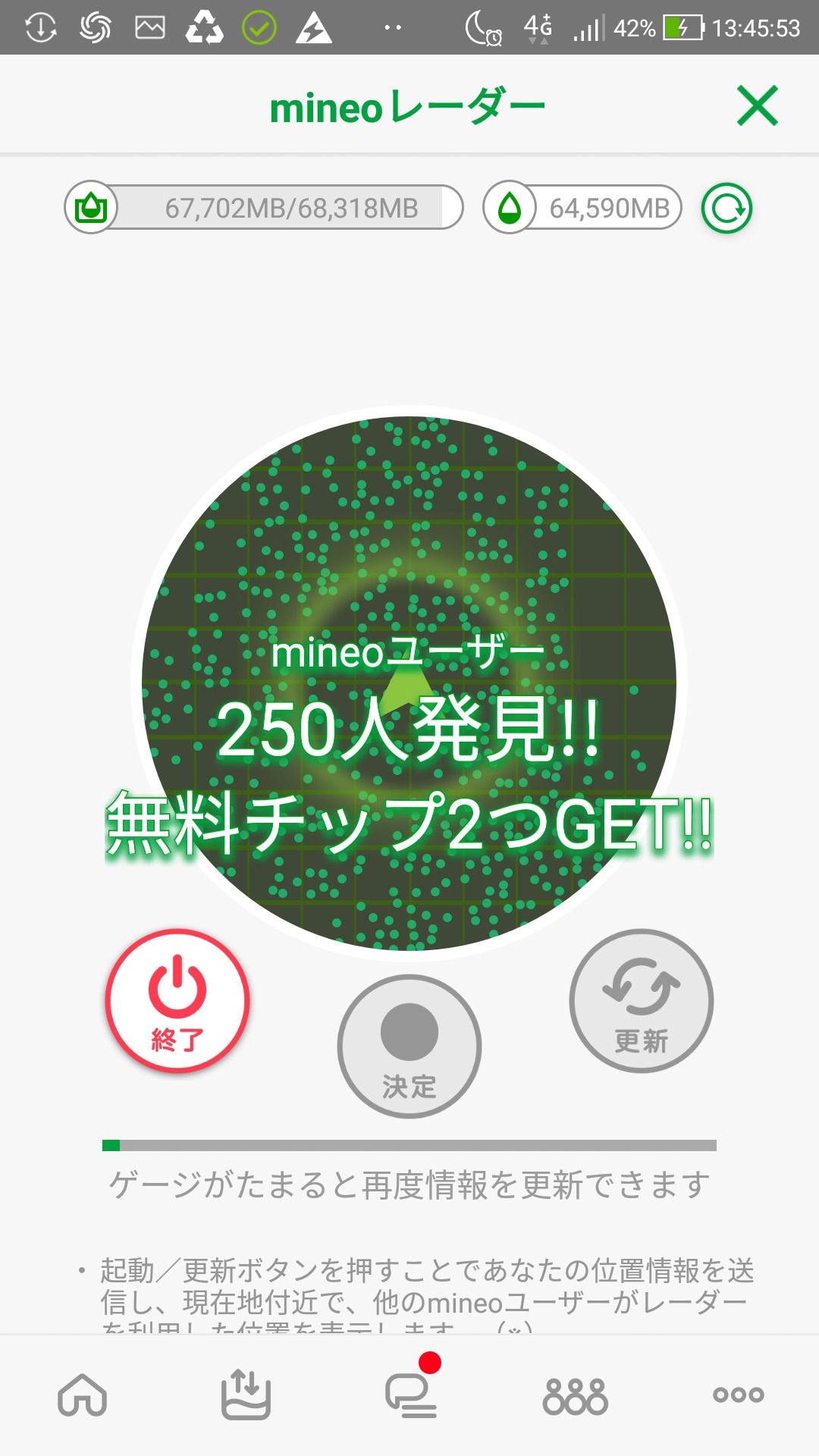Open the 64,590MB data balance pill
The height and width of the screenshot is (1456, 819).
[582, 208]
